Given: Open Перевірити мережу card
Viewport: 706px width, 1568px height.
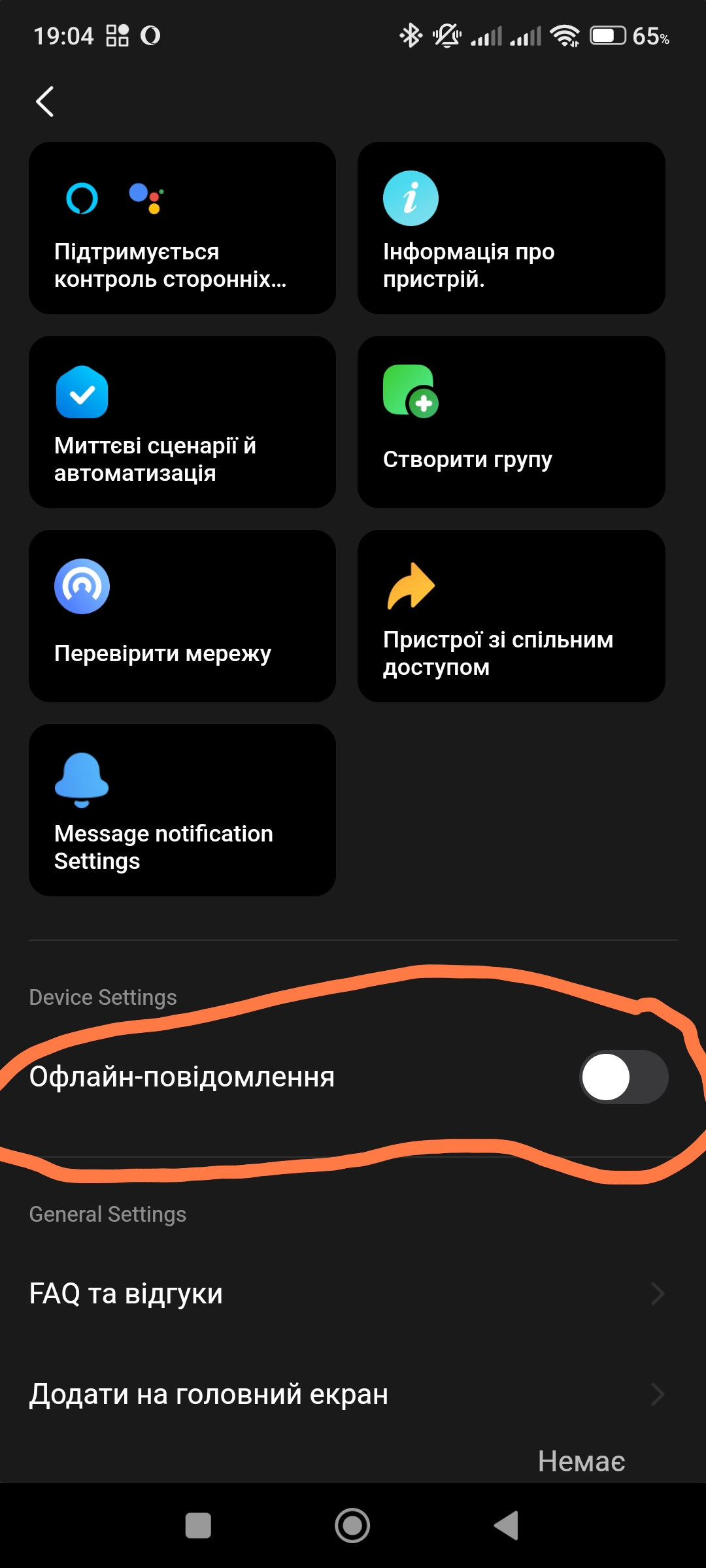Looking at the screenshot, I should (x=182, y=616).
